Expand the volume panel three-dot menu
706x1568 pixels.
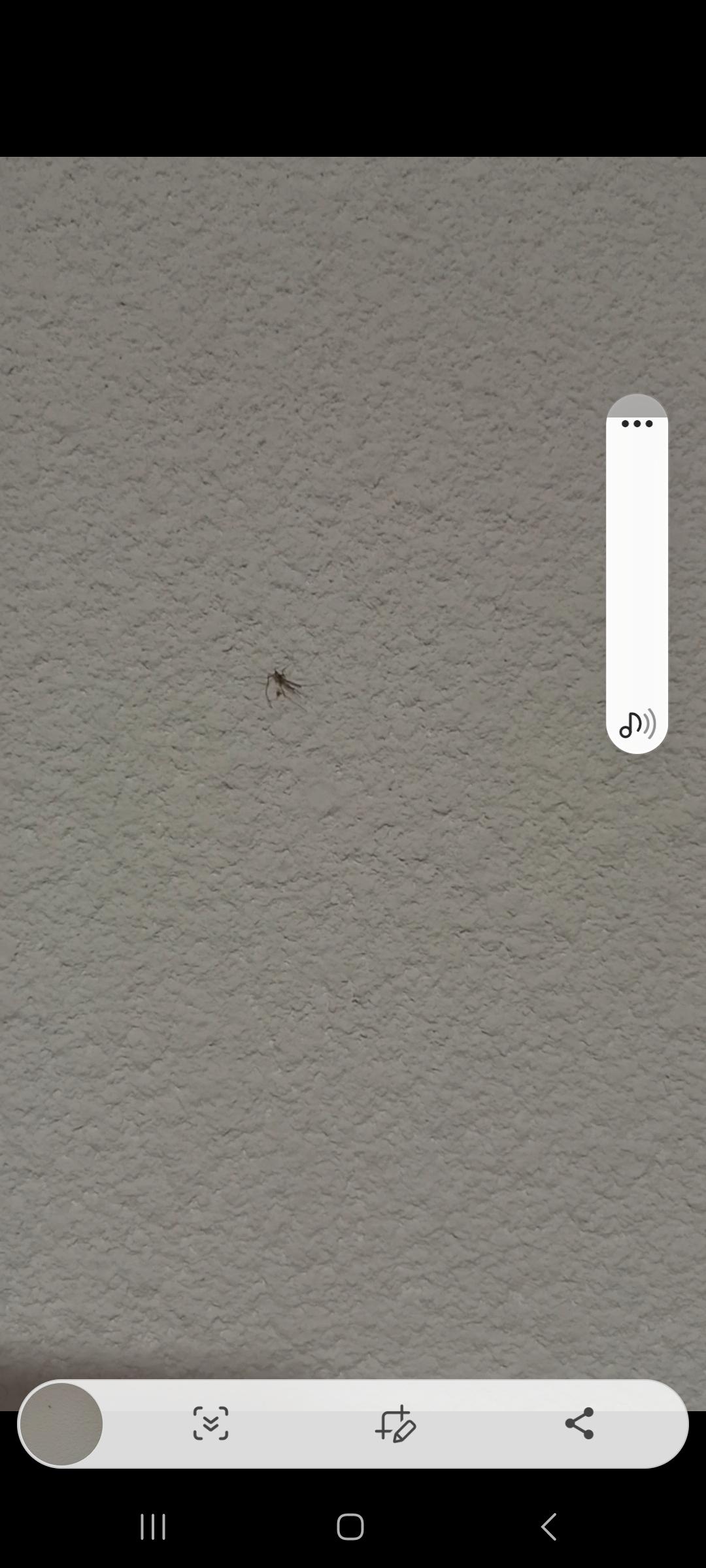(637, 423)
